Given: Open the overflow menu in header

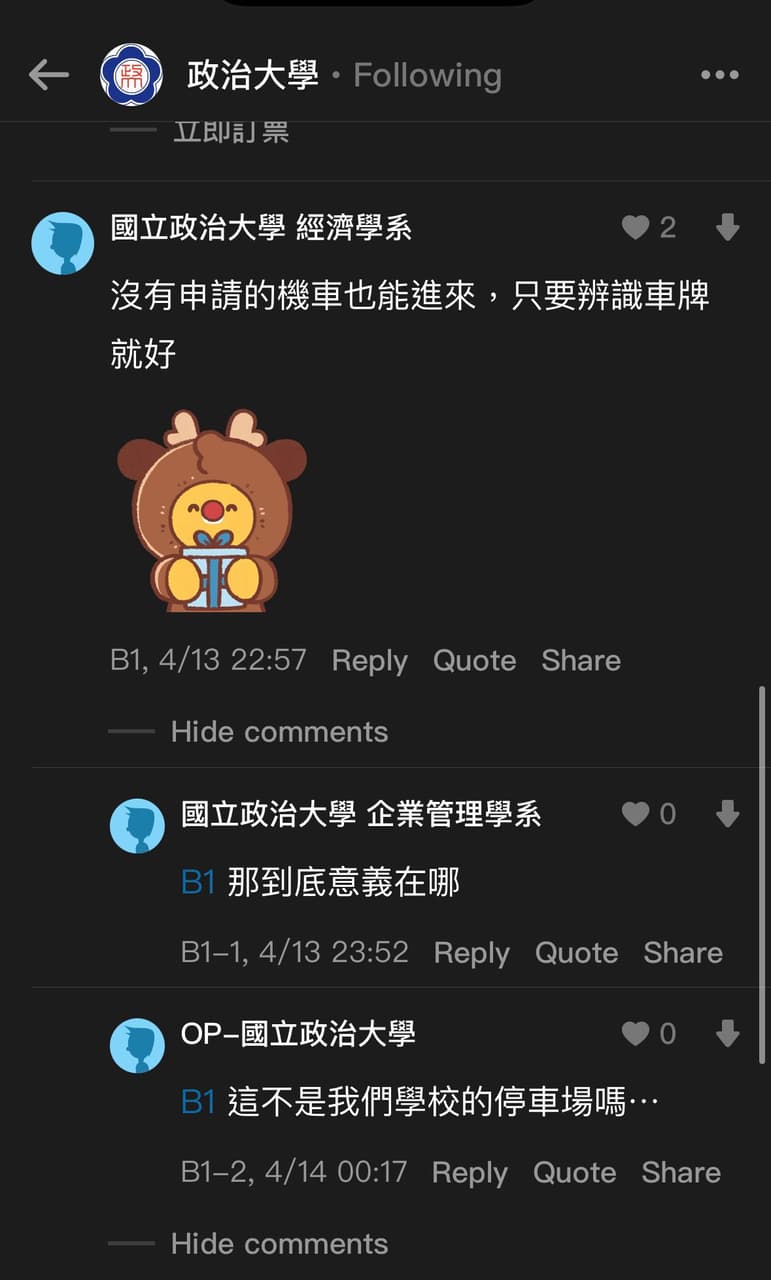Looking at the screenshot, I should coord(720,75).
